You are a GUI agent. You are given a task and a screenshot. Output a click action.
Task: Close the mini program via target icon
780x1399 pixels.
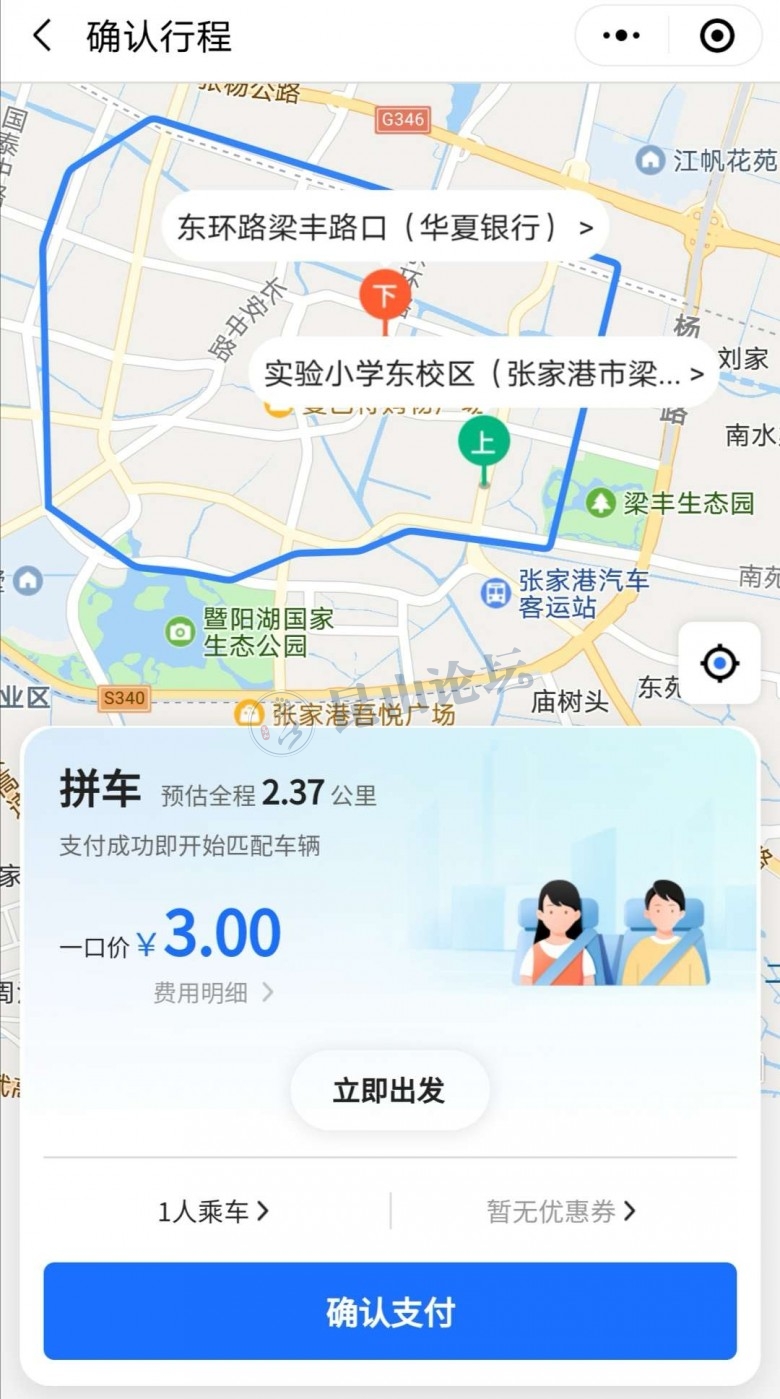click(717, 37)
